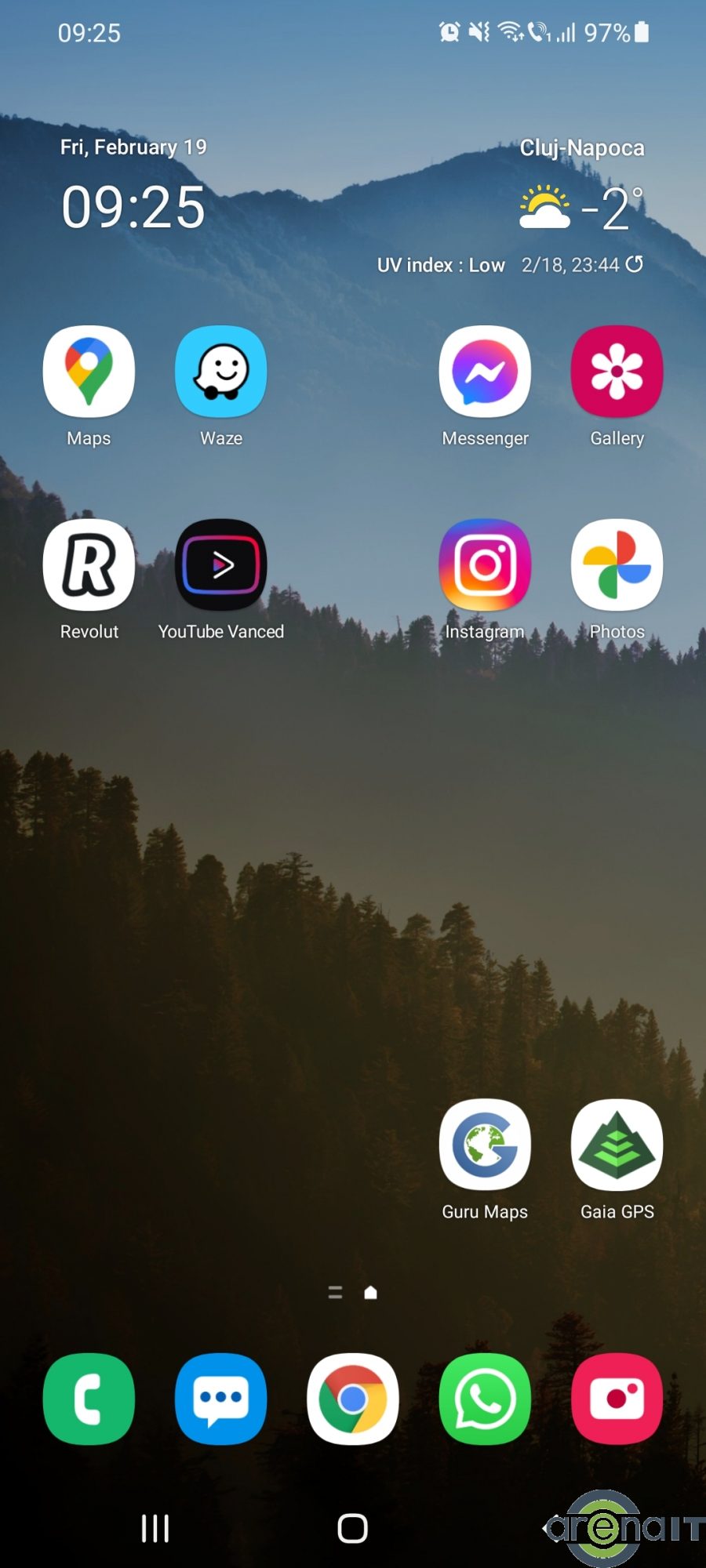Image resolution: width=706 pixels, height=1568 pixels.
Task: Open Guru Maps
Action: (x=485, y=1145)
